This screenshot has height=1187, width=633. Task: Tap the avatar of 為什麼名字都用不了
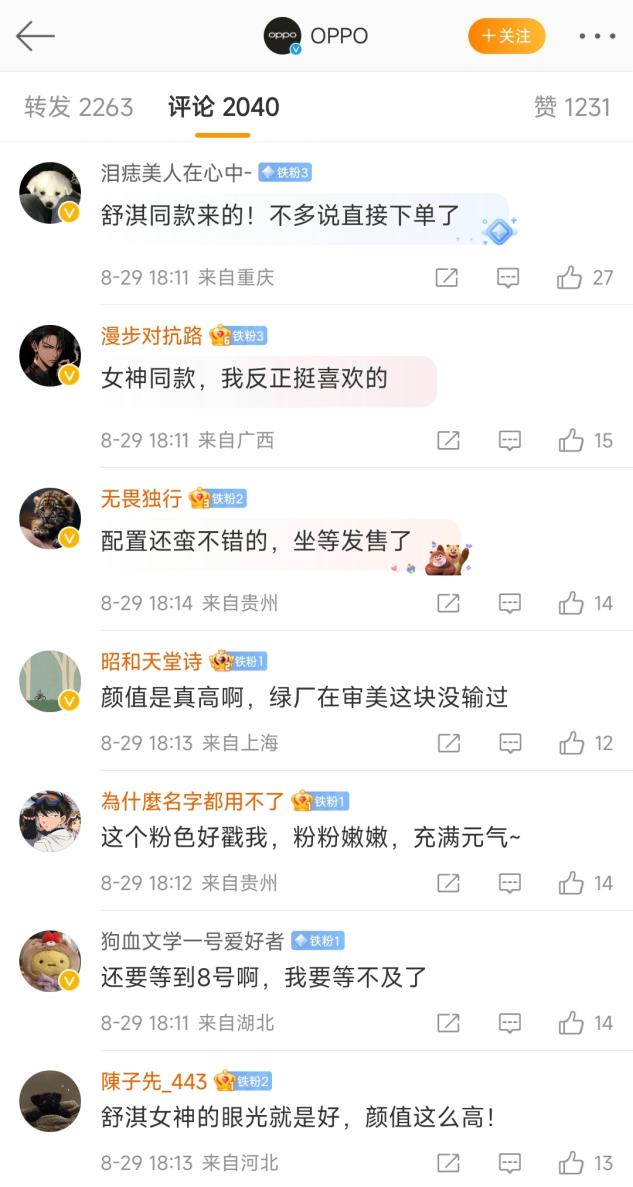coord(50,820)
